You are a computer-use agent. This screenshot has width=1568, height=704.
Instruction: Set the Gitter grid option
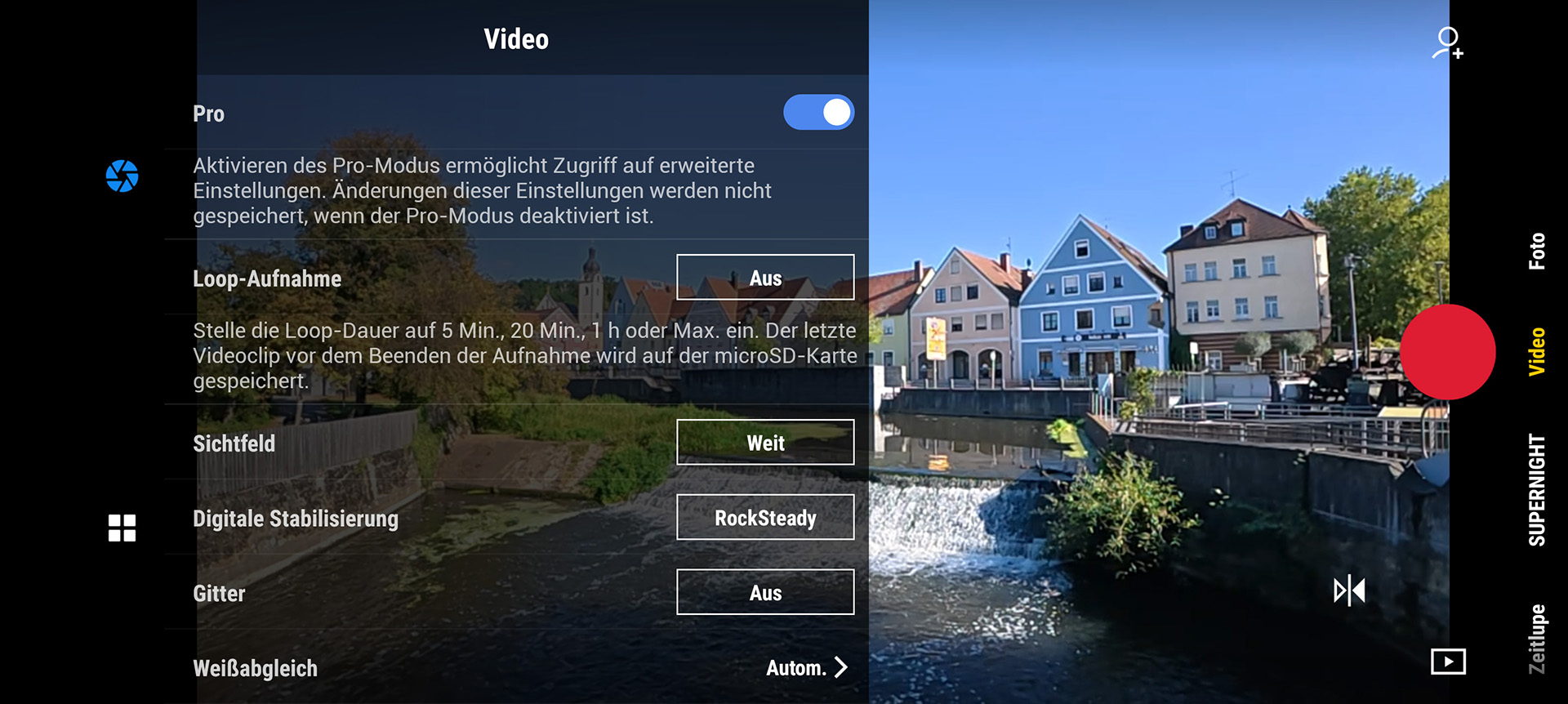click(765, 593)
